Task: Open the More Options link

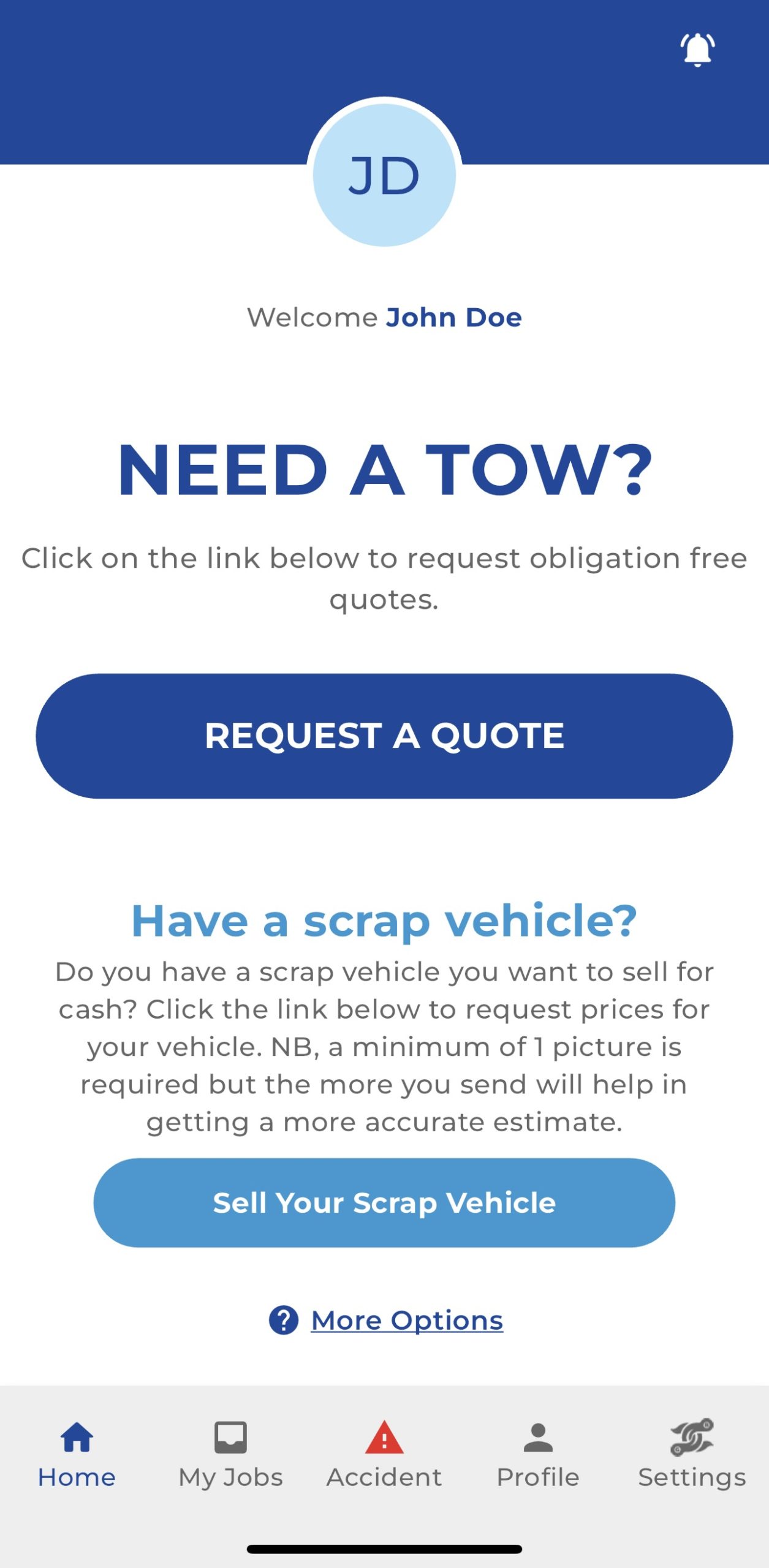Action: point(406,1320)
